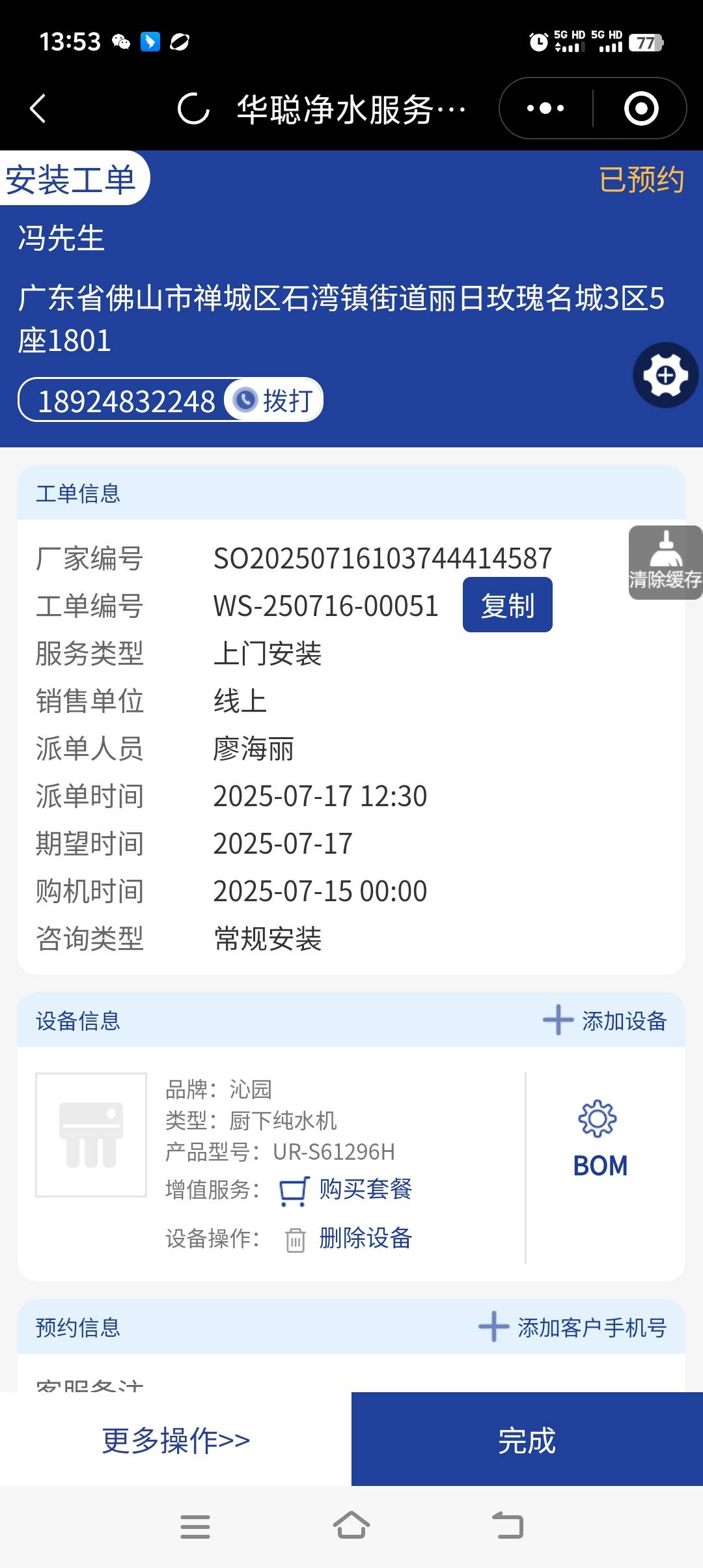Open 更多操作 for more actions
The image size is (703, 1568).
(176, 1440)
